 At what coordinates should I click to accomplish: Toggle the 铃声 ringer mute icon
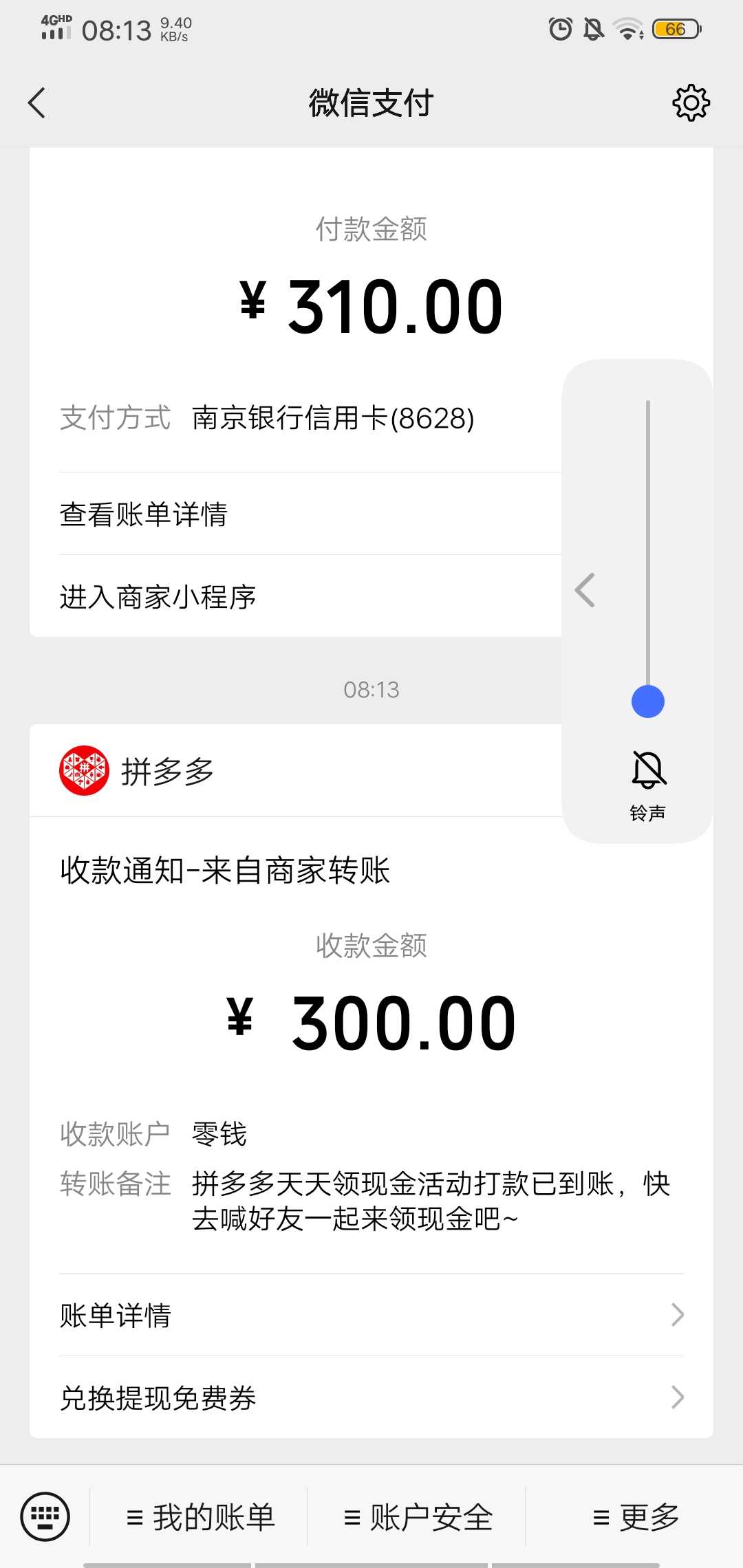pyautogui.click(x=648, y=770)
